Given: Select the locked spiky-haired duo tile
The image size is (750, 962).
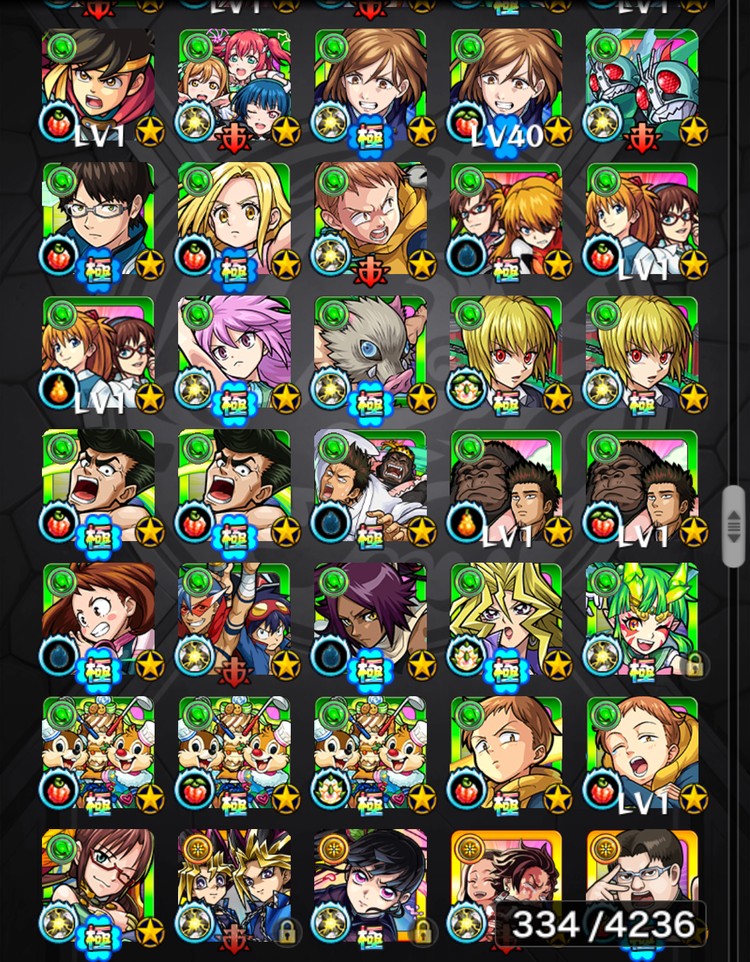Looking at the screenshot, I should [234, 886].
